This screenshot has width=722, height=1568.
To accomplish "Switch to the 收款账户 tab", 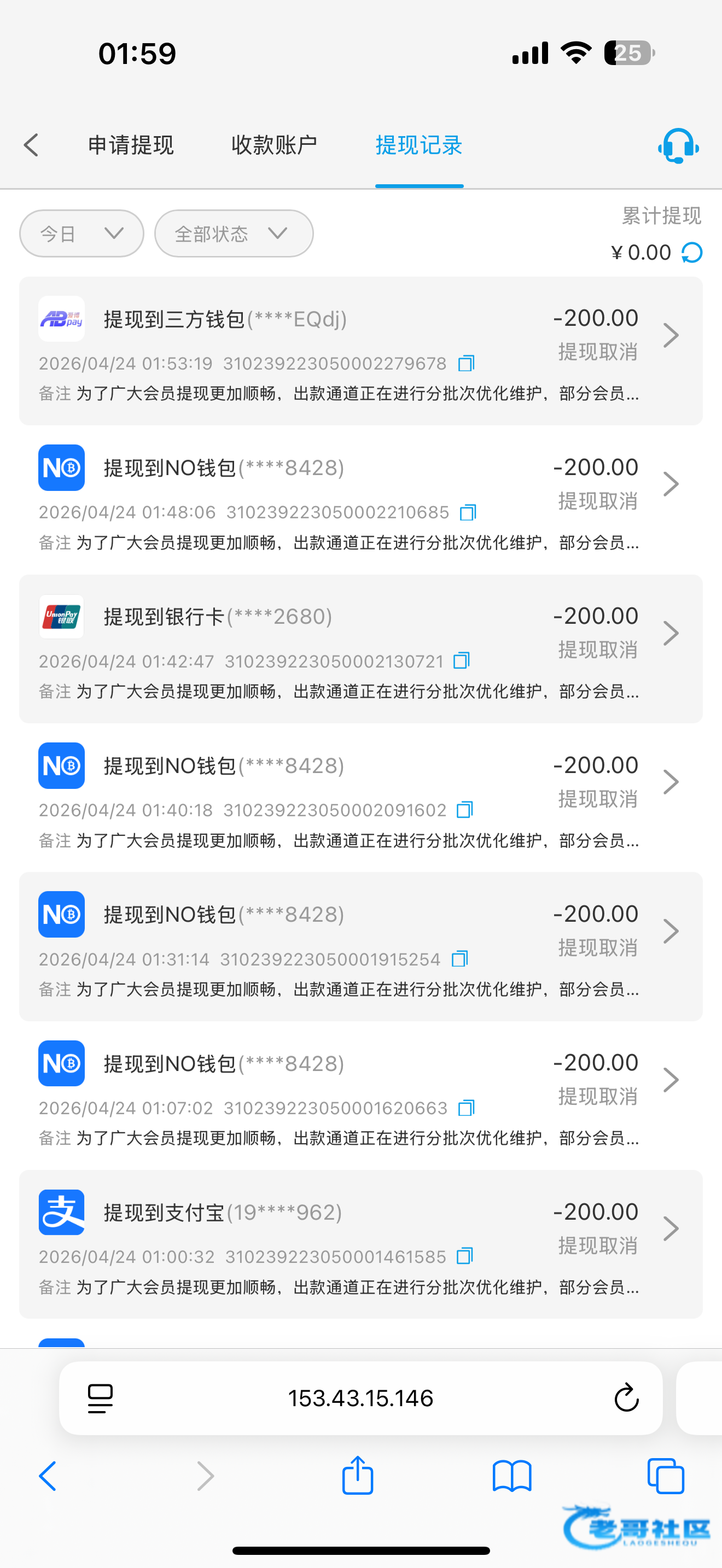I will 274,145.
